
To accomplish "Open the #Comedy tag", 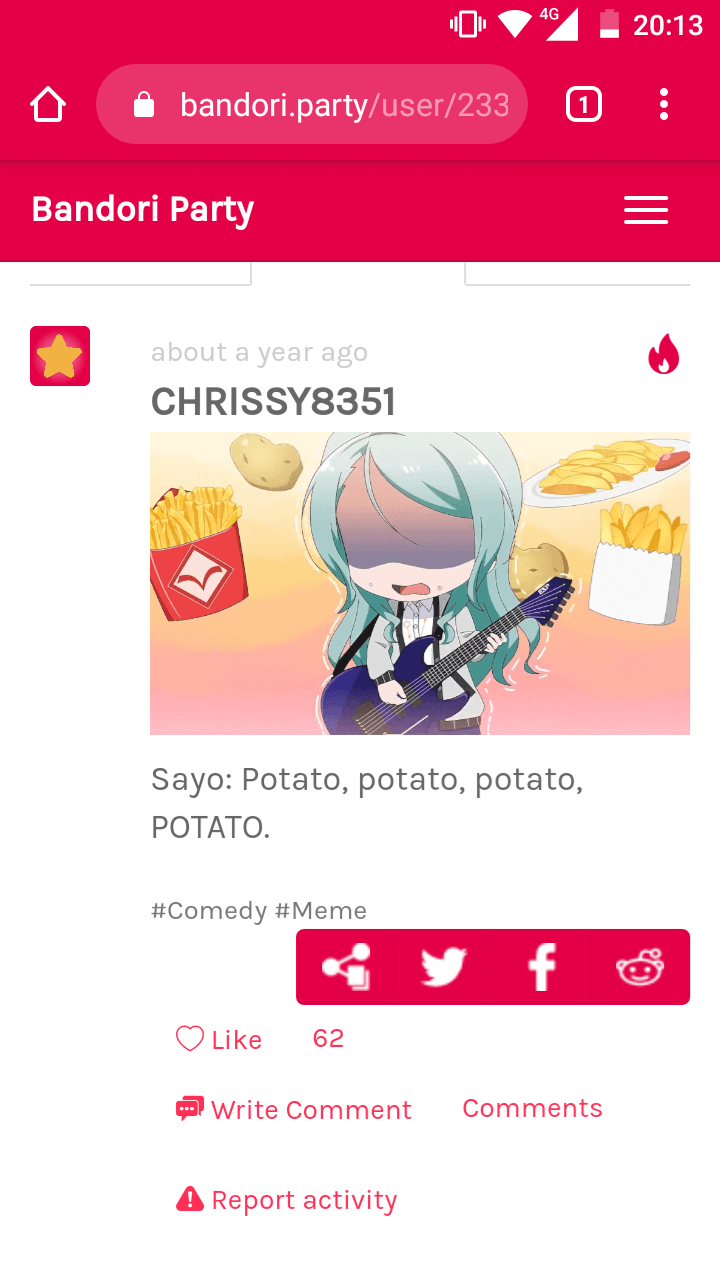I will click(x=208, y=911).
